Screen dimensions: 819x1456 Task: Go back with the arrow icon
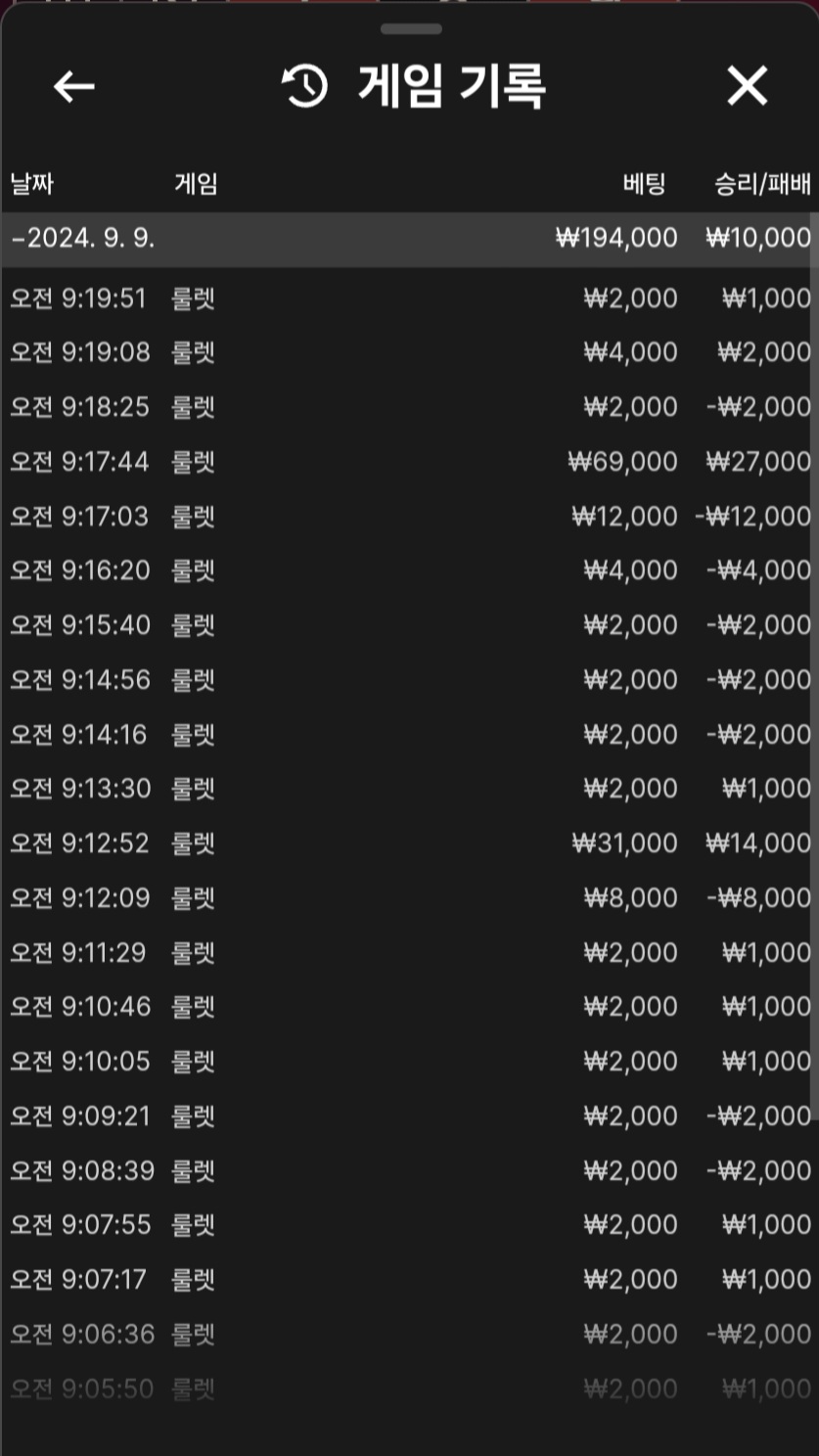point(73,87)
